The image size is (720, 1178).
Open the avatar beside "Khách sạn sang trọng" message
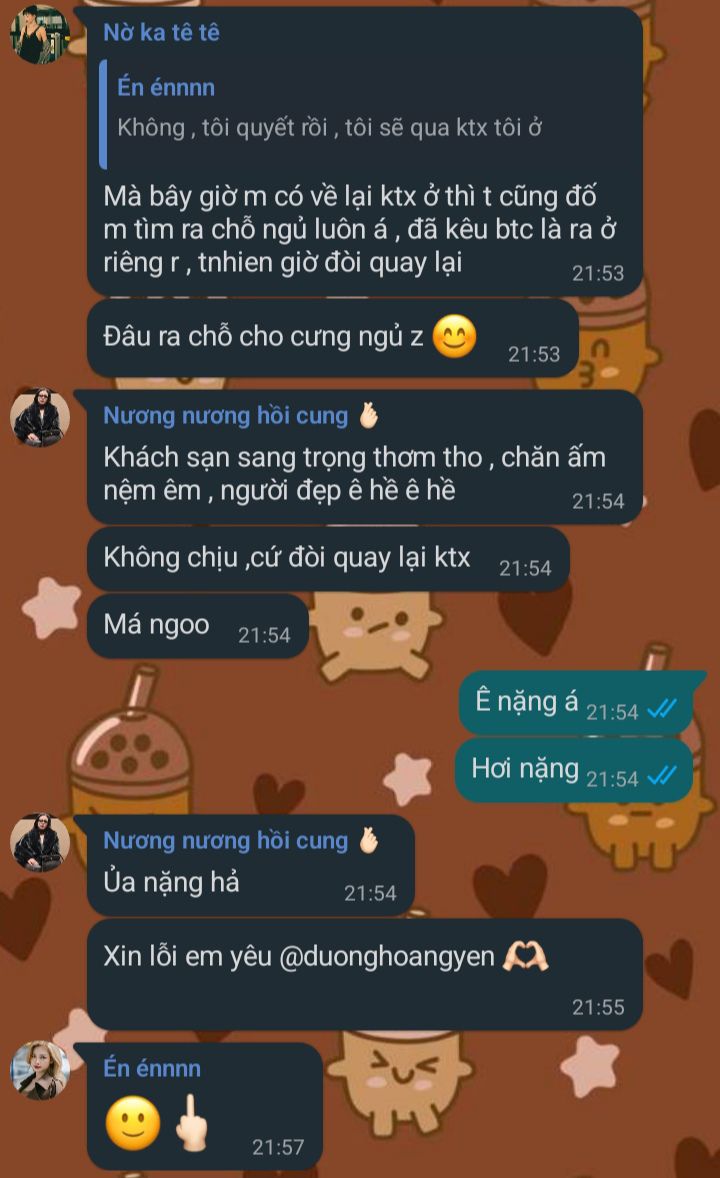40,417
